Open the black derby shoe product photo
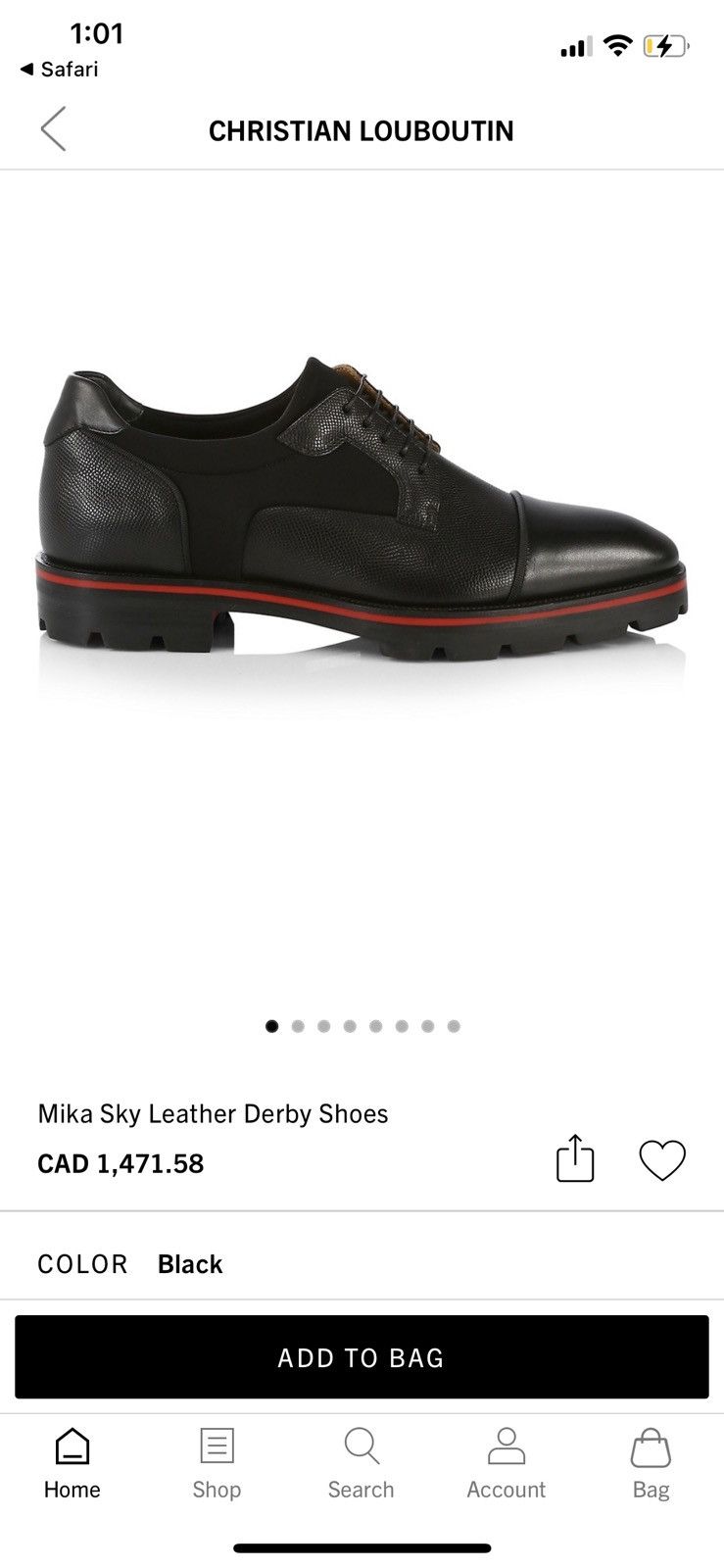This screenshot has height=1568, width=724. click(362, 510)
